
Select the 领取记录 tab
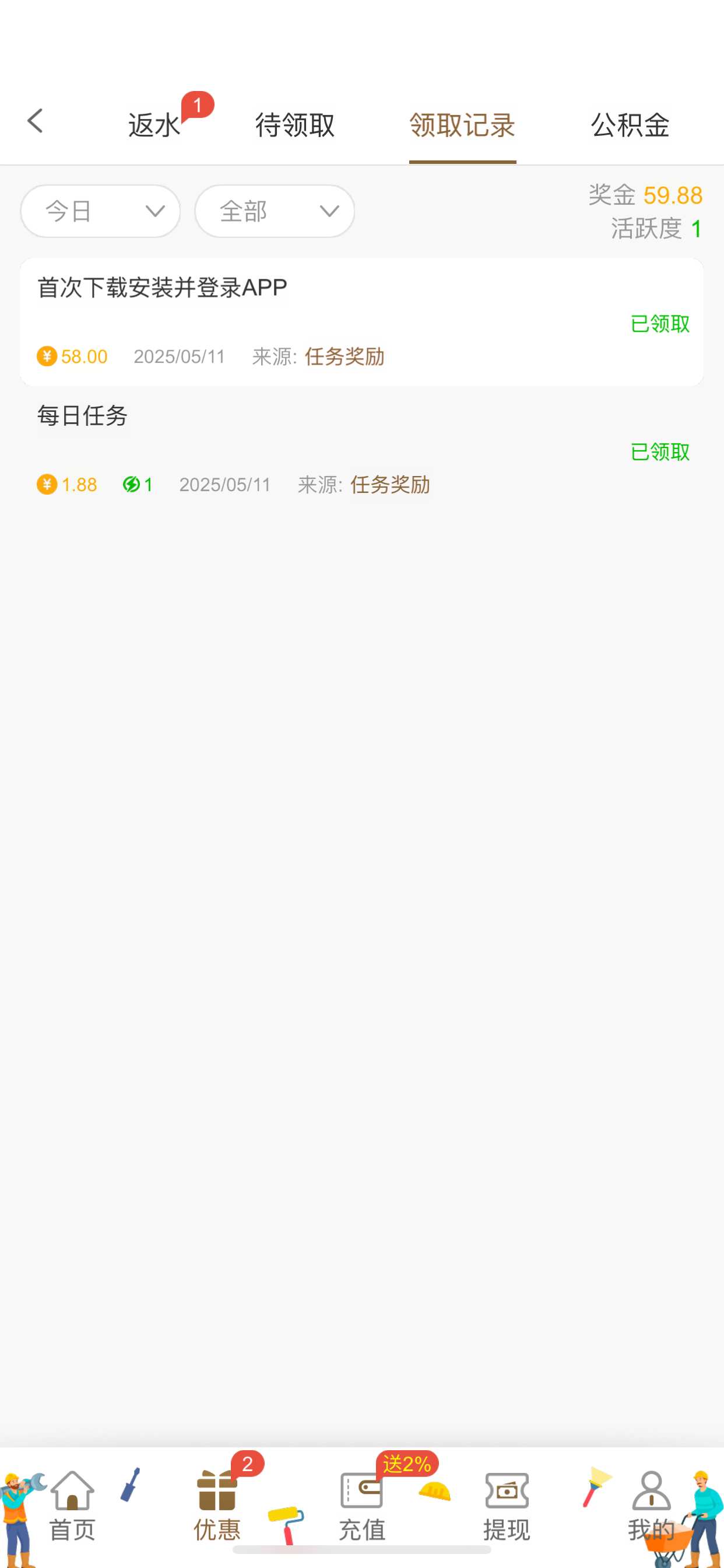pyautogui.click(x=462, y=125)
